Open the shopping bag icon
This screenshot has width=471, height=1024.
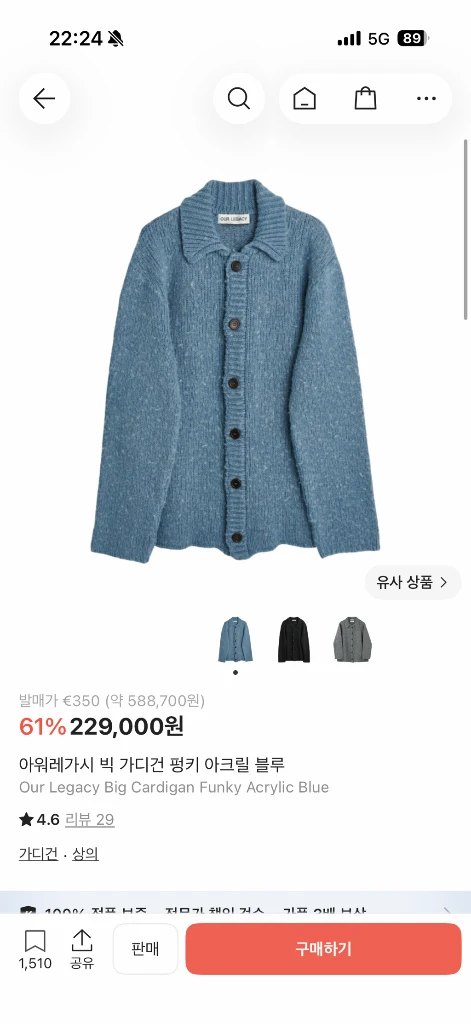coord(365,99)
